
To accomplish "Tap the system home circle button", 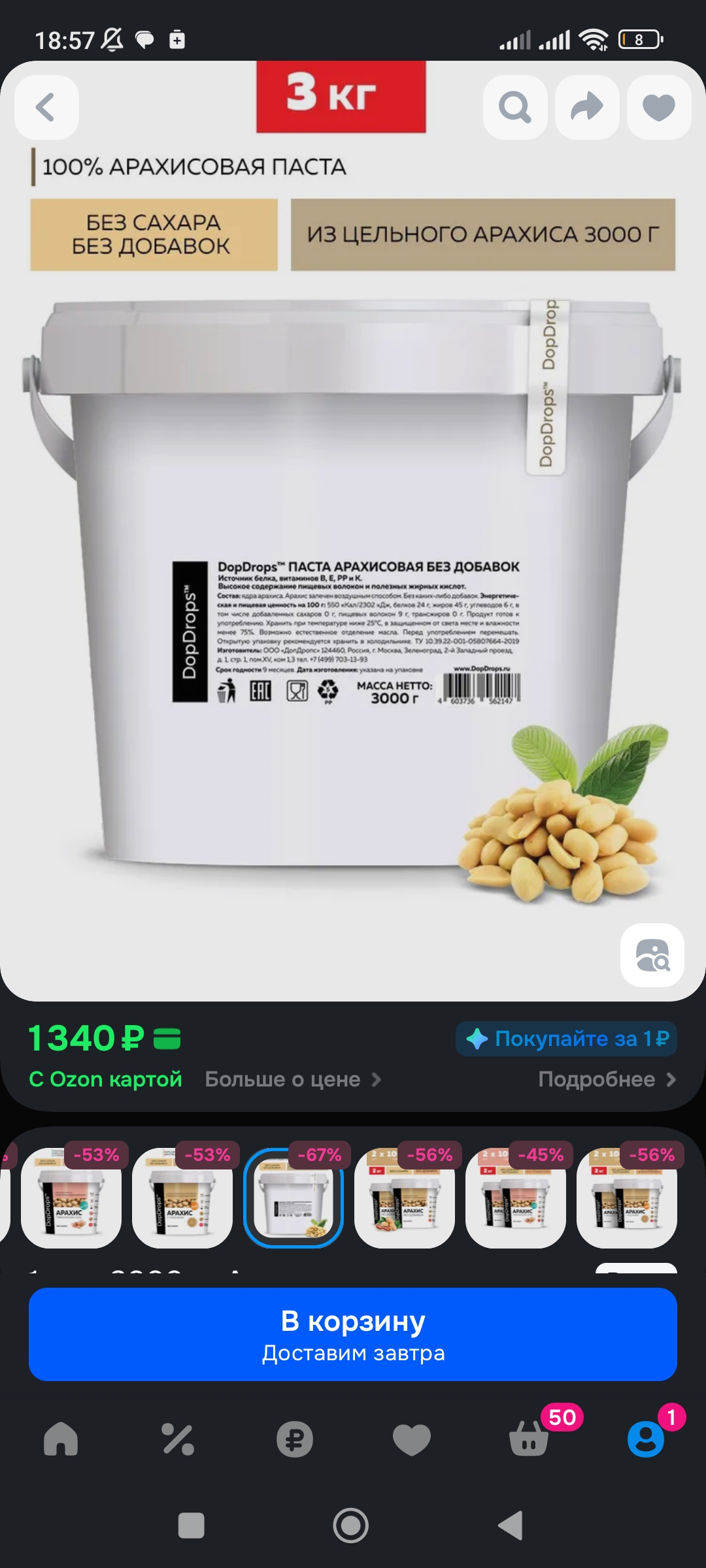I will 351,1526.
